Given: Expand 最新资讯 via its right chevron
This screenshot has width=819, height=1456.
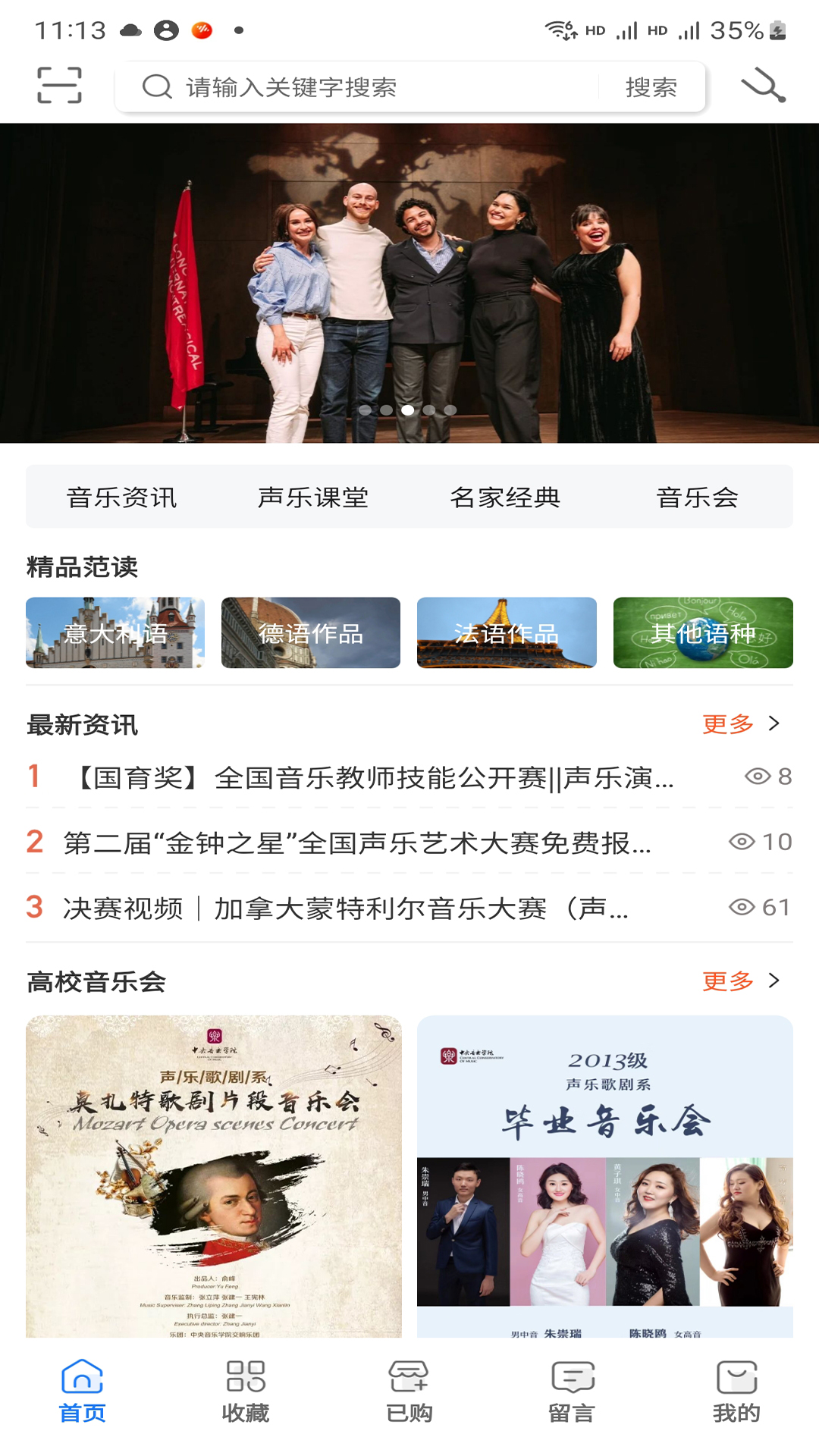Looking at the screenshot, I should point(775,724).
